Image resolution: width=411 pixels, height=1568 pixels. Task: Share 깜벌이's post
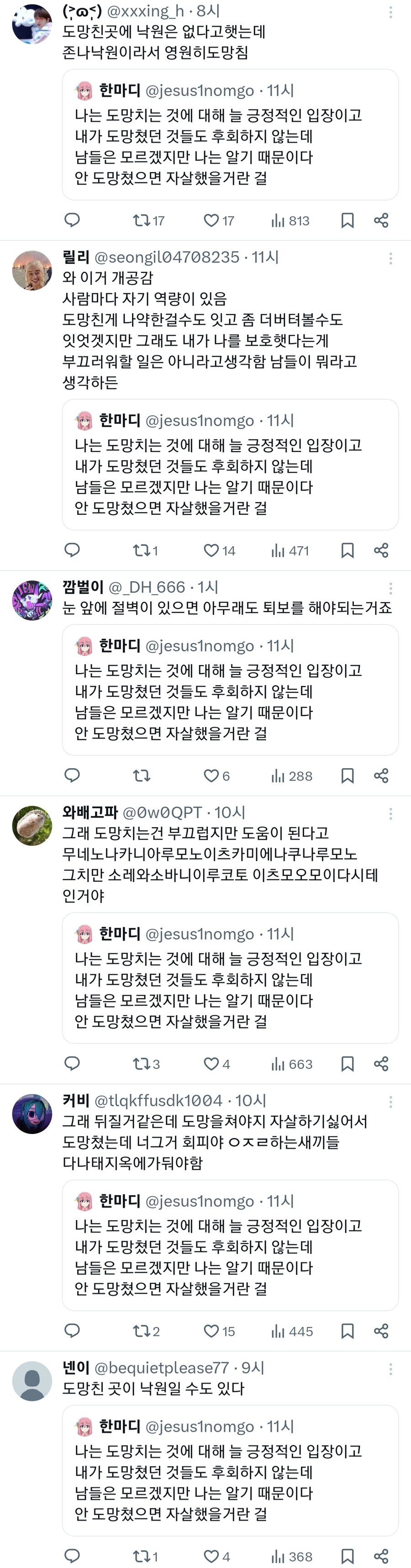pyautogui.click(x=381, y=776)
